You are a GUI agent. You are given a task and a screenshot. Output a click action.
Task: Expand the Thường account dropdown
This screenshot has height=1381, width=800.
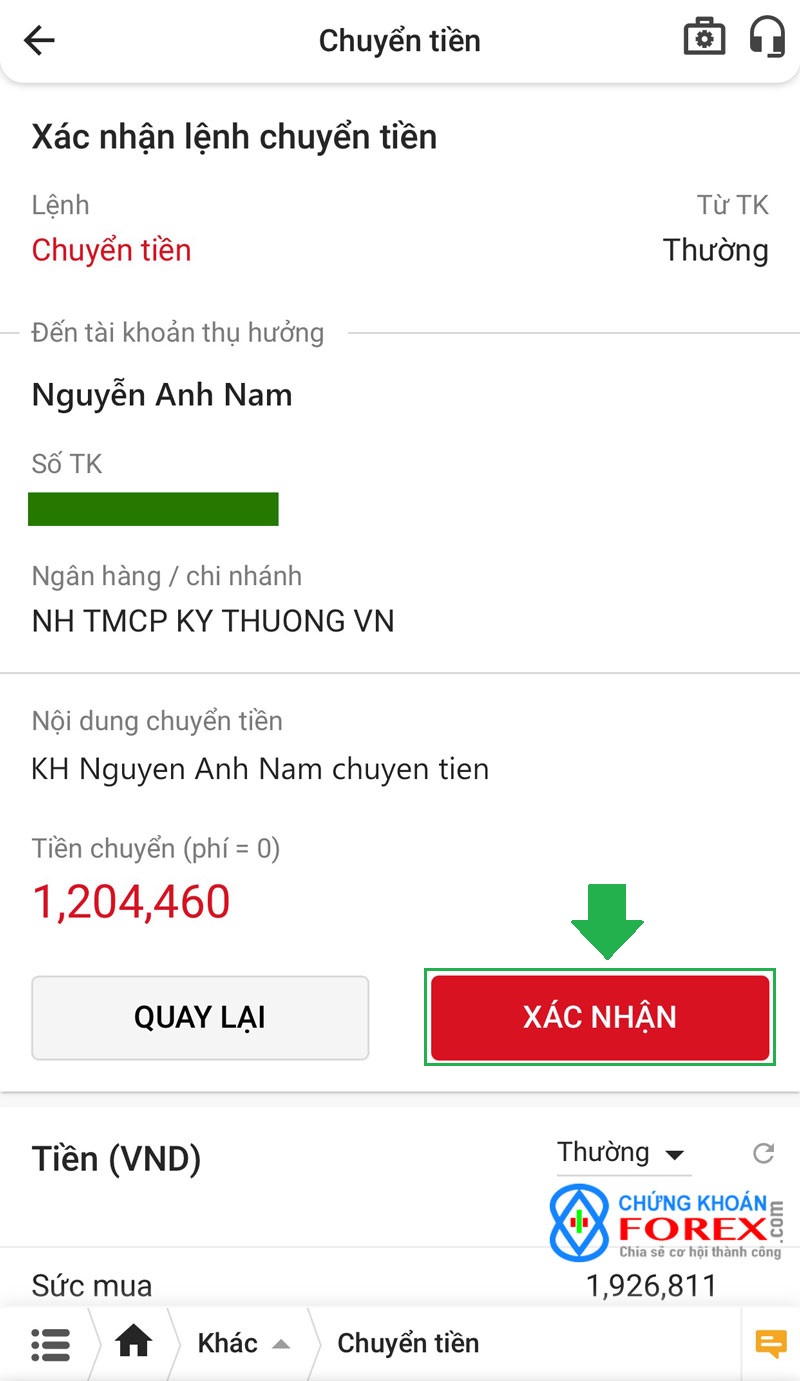click(623, 1153)
